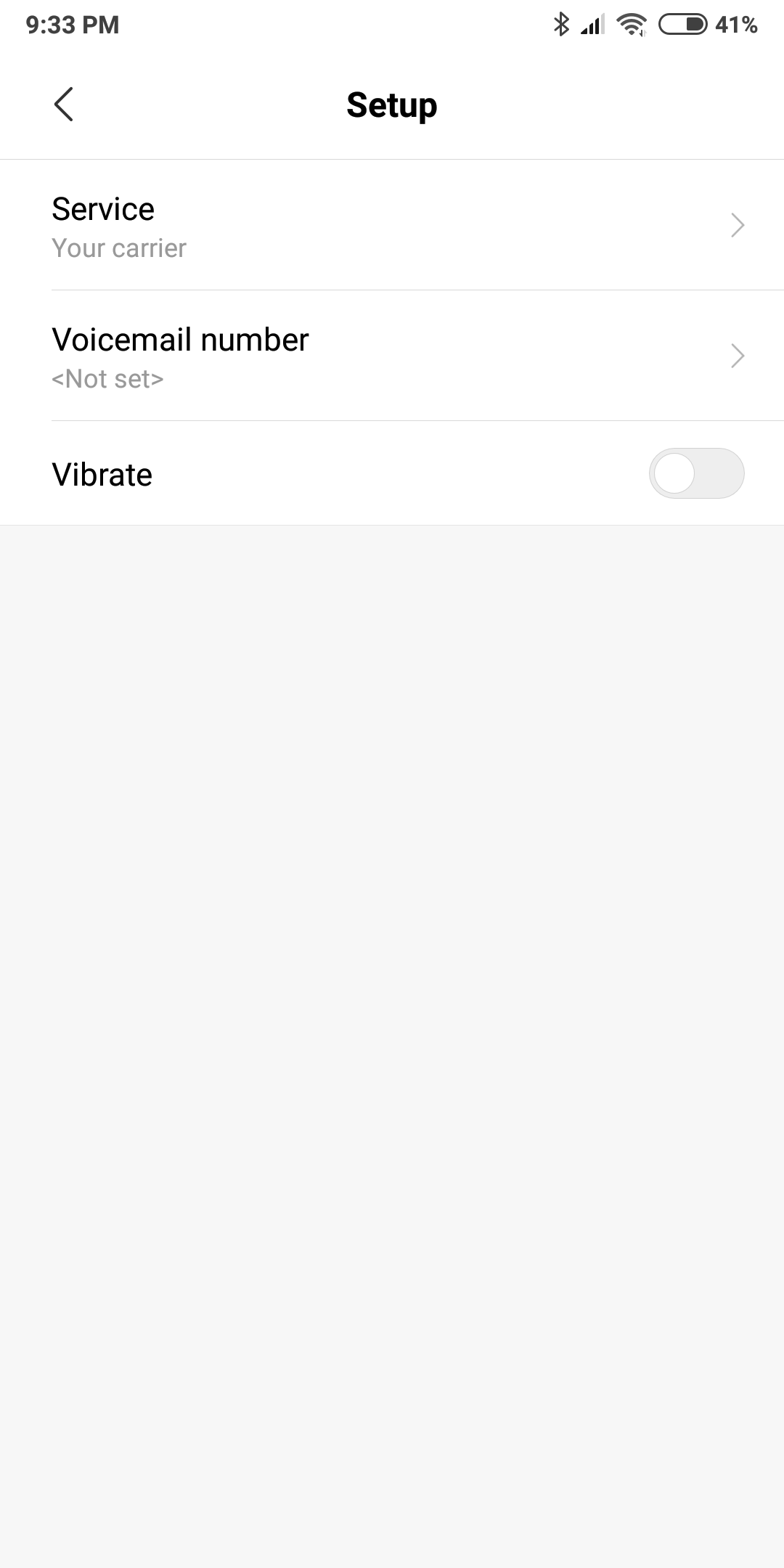This screenshot has width=784, height=1568.
Task: Open the Service carrier setting
Action: (x=392, y=225)
